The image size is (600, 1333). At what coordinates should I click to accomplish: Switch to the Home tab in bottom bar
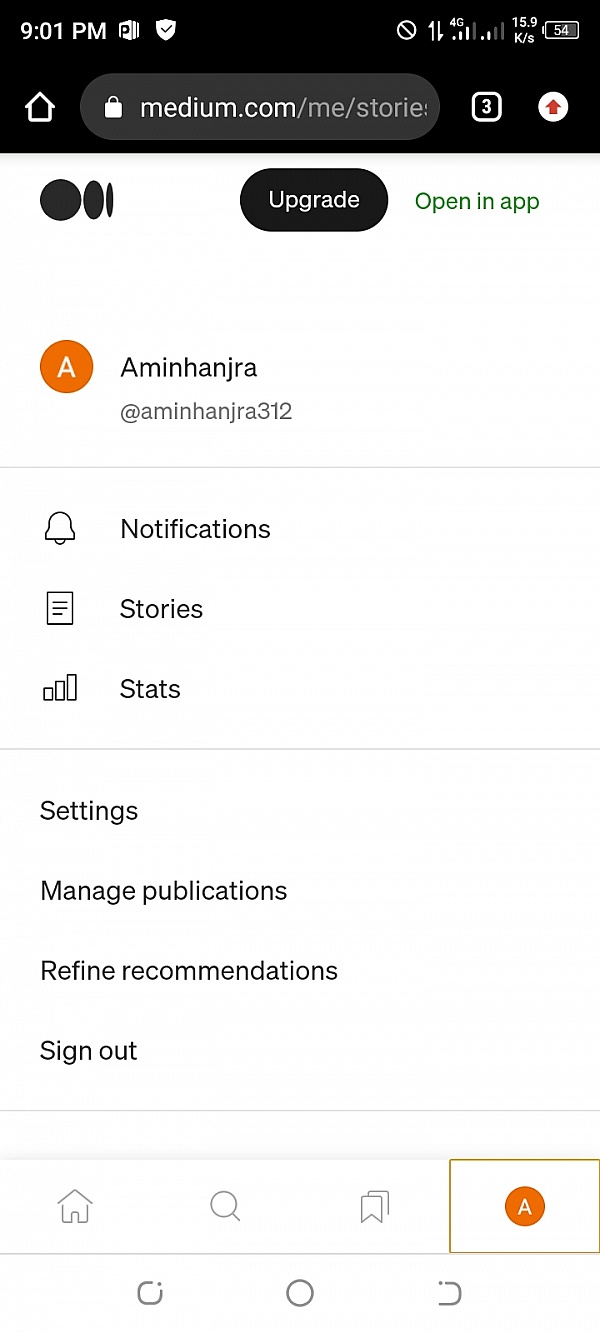coord(75,1206)
